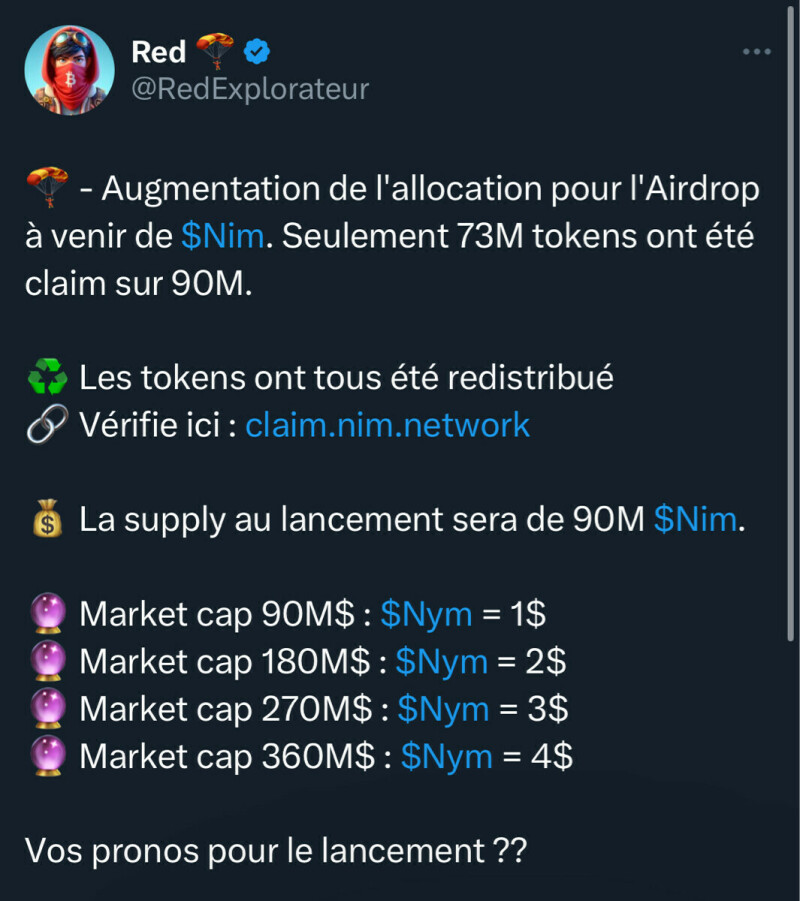The height and width of the screenshot is (901, 800).
Task: Tap $Nim cashtag in the supply line
Action: tap(695, 520)
